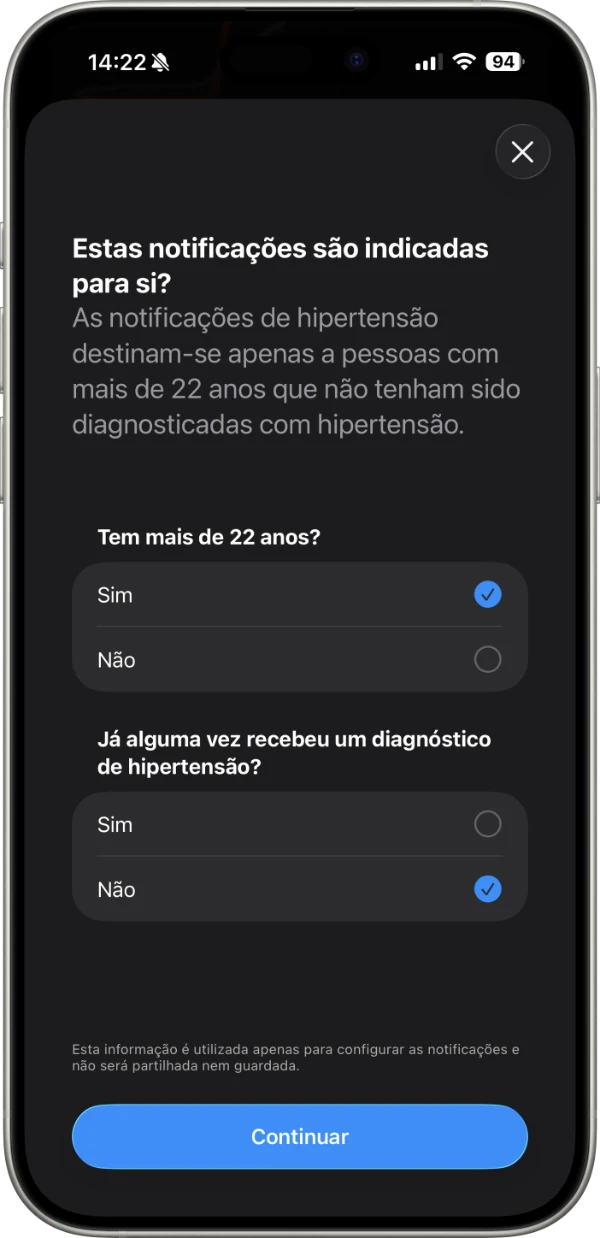
Task: Choose Não for the hypertension diagnosis question
Action: tap(299, 889)
